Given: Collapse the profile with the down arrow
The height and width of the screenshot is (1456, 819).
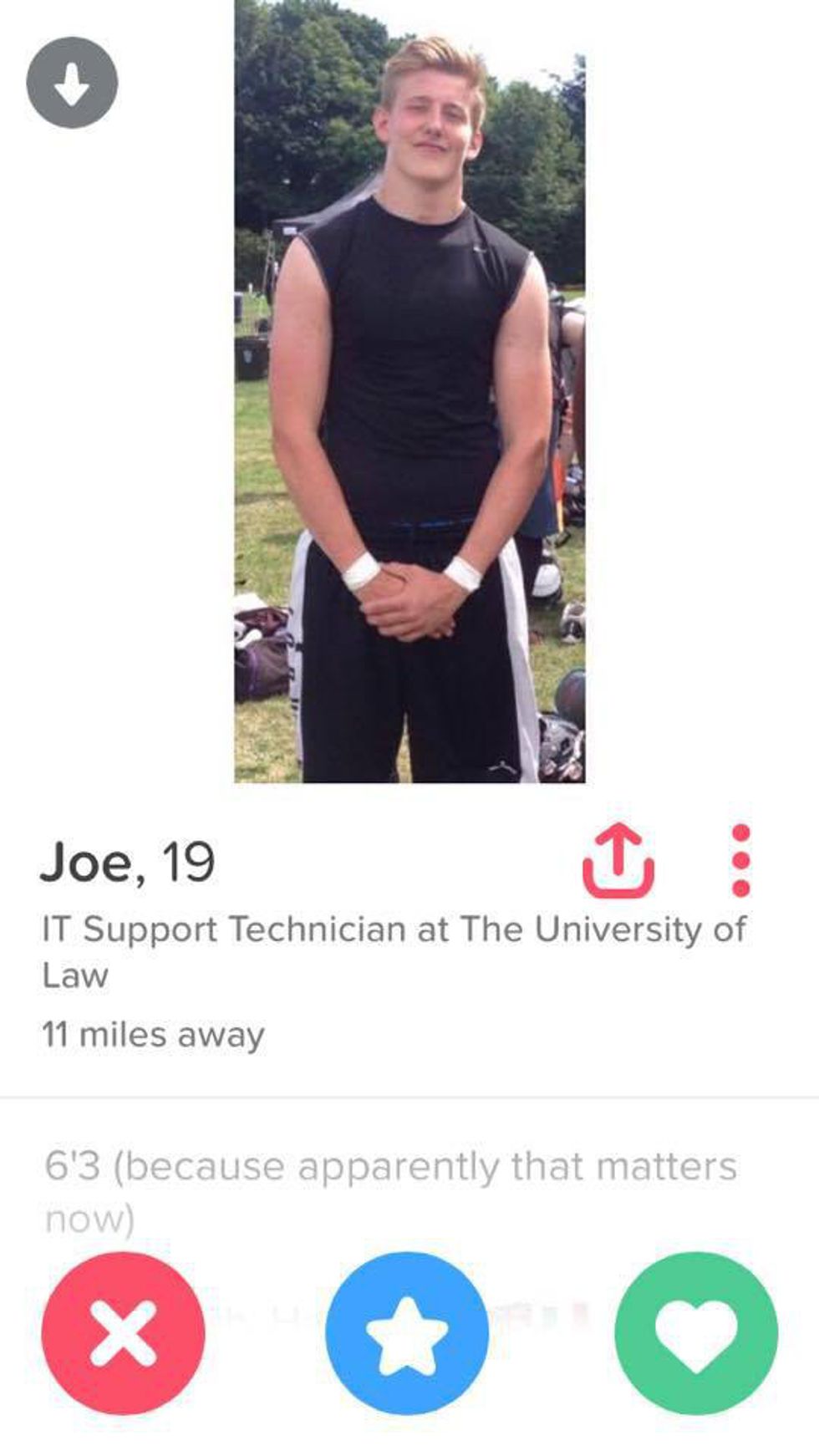Looking at the screenshot, I should [x=72, y=83].
